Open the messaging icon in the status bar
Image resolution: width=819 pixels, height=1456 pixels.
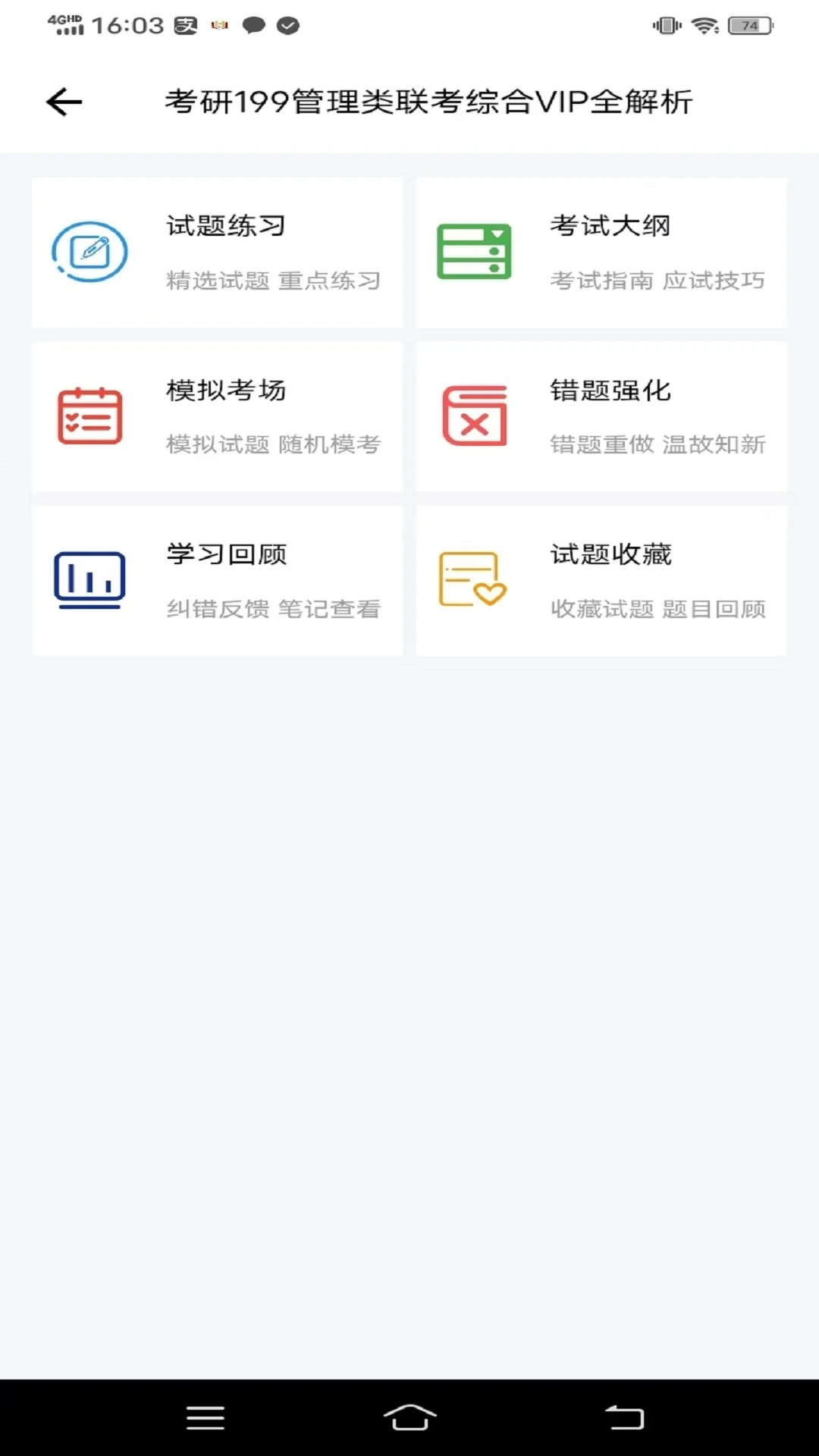tap(254, 25)
